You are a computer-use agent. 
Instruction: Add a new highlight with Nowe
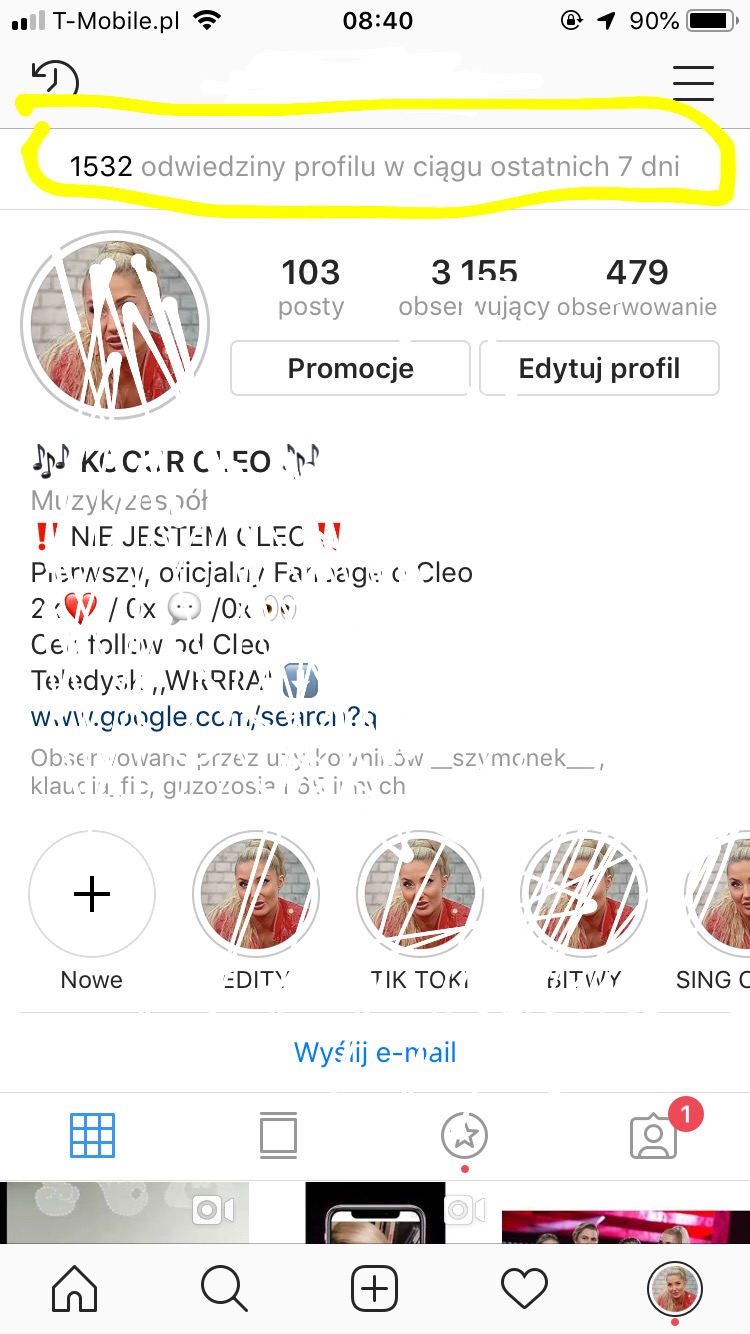92,894
